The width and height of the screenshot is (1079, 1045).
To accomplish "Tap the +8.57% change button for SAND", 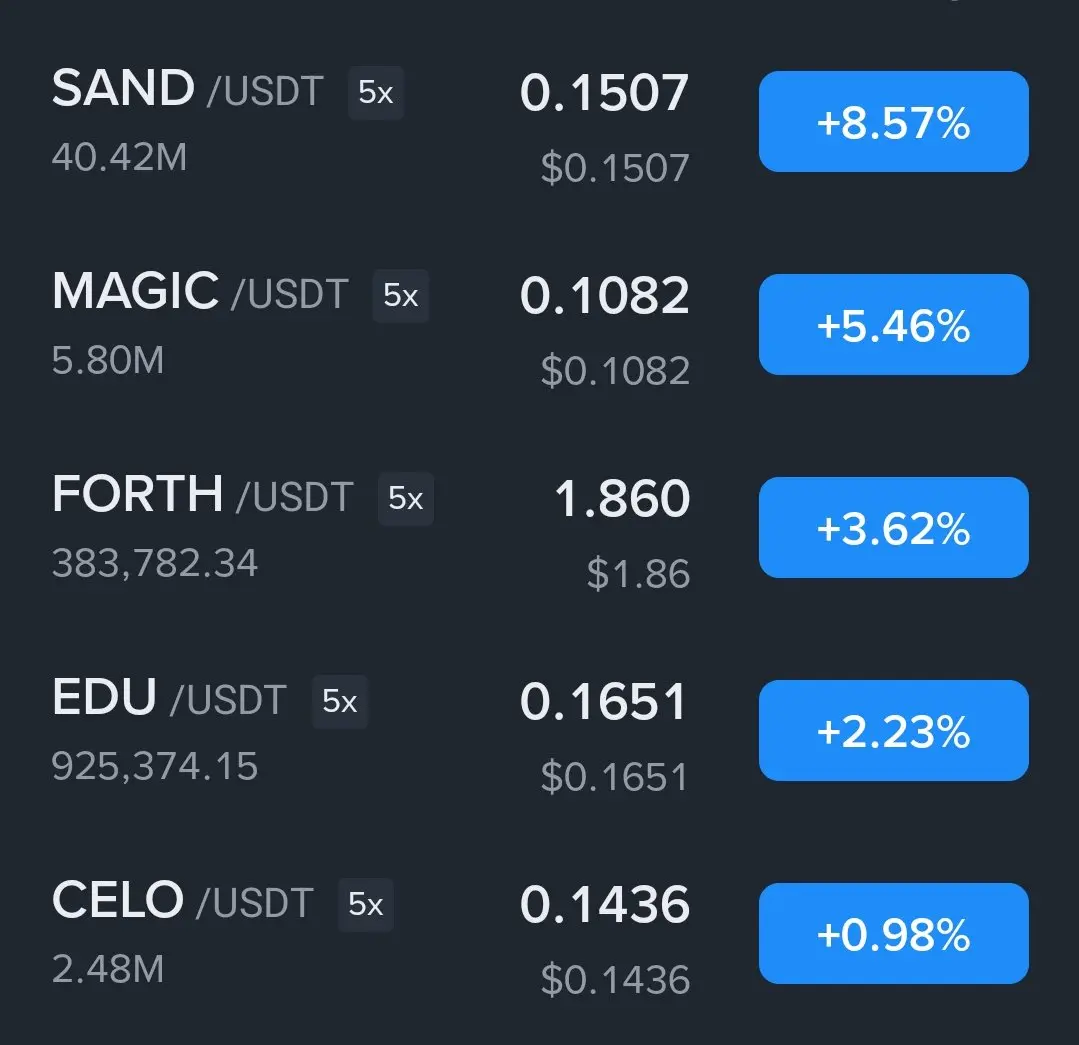I will (893, 122).
